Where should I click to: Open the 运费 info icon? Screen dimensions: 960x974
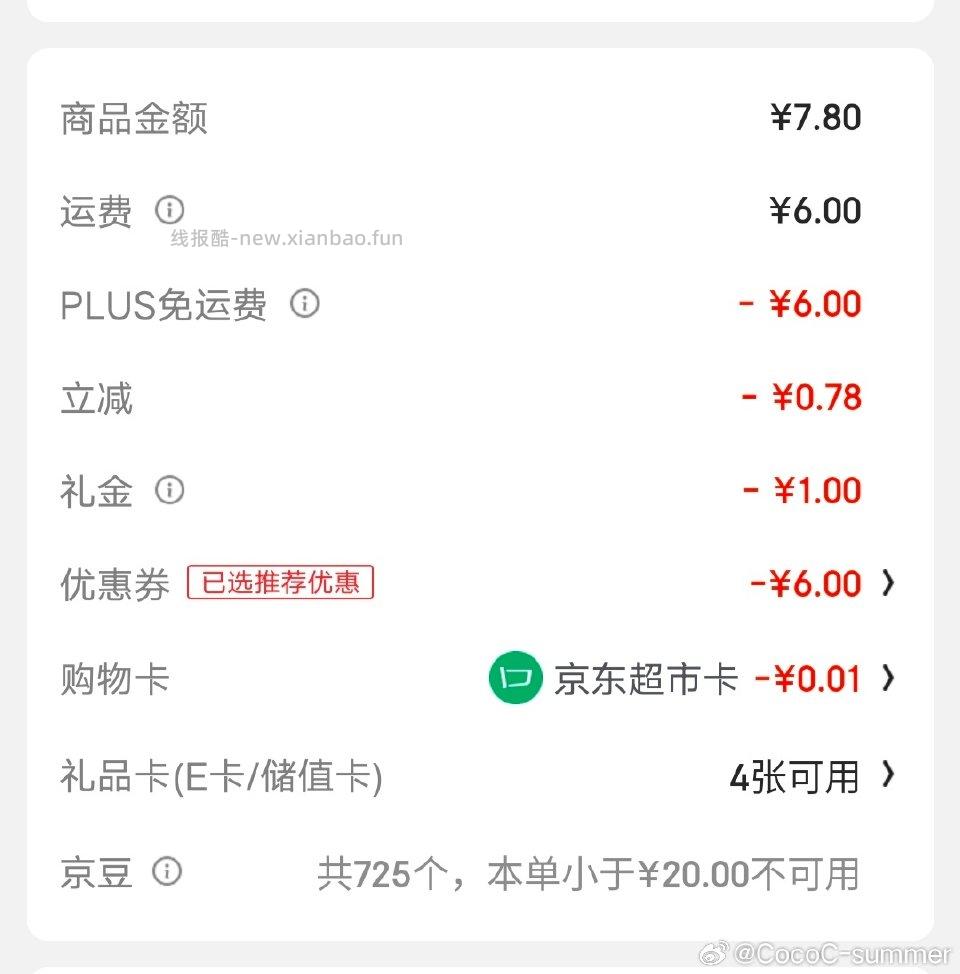(170, 210)
